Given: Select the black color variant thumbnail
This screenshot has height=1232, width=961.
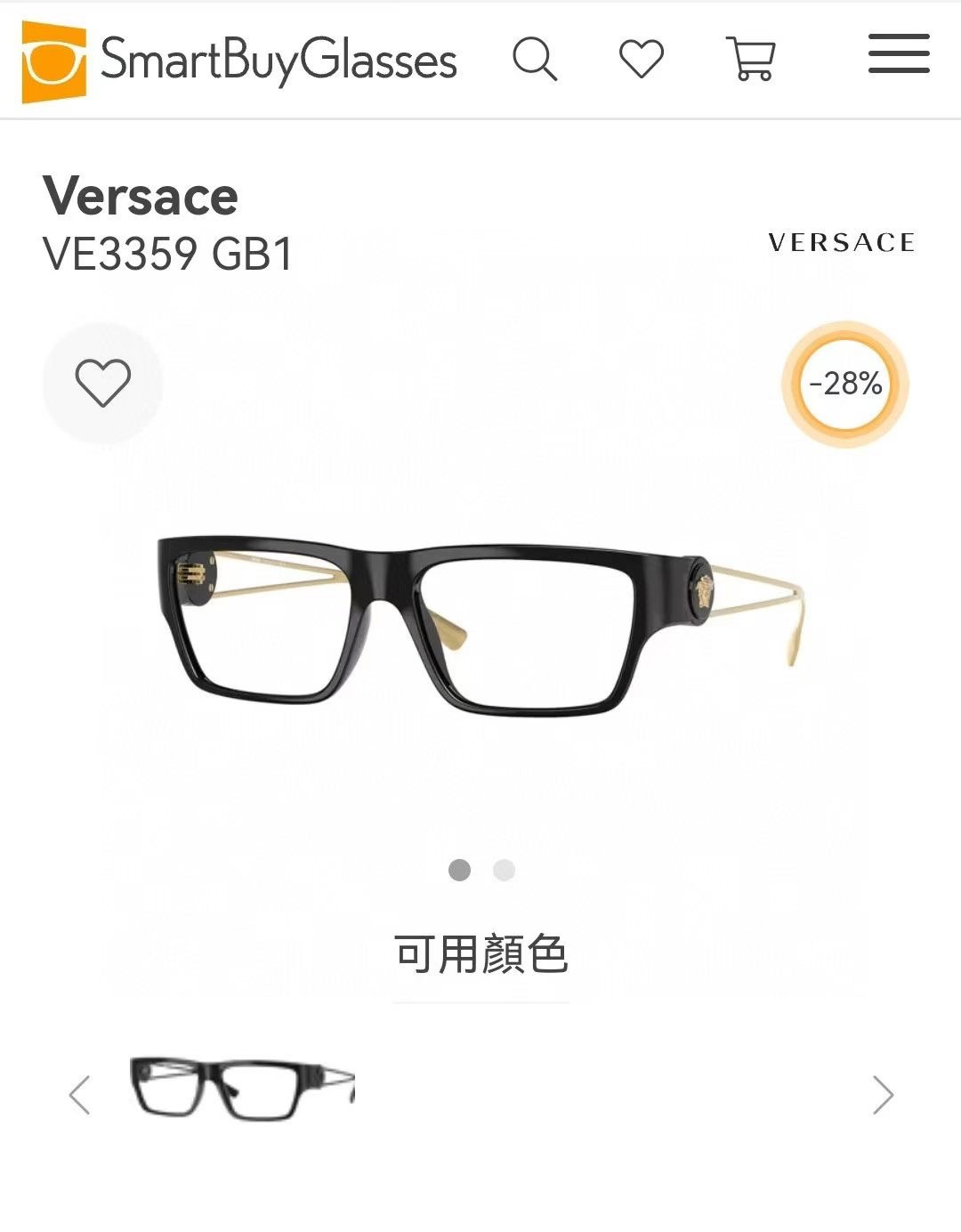Looking at the screenshot, I should tap(242, 1088).
